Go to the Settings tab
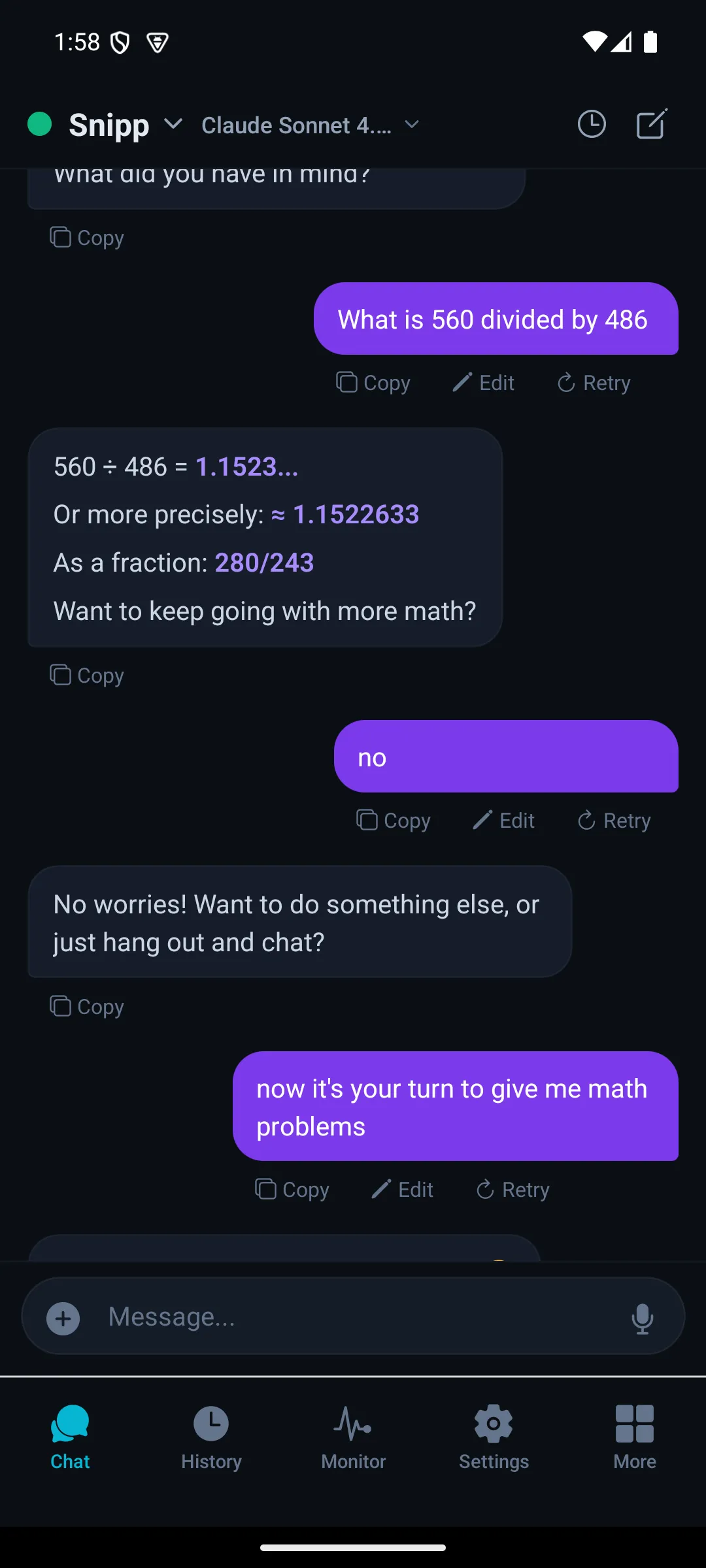The height and width of the screenshot is (1568, 706). click(494, 1437)
